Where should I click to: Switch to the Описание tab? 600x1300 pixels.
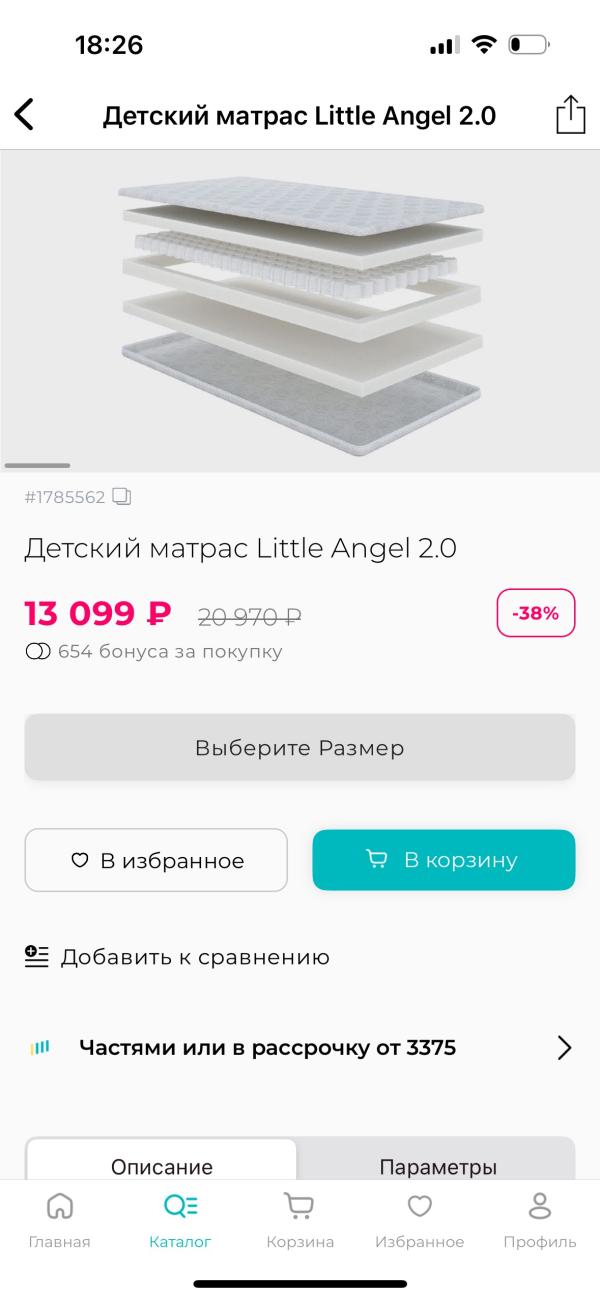point(162,1166)
